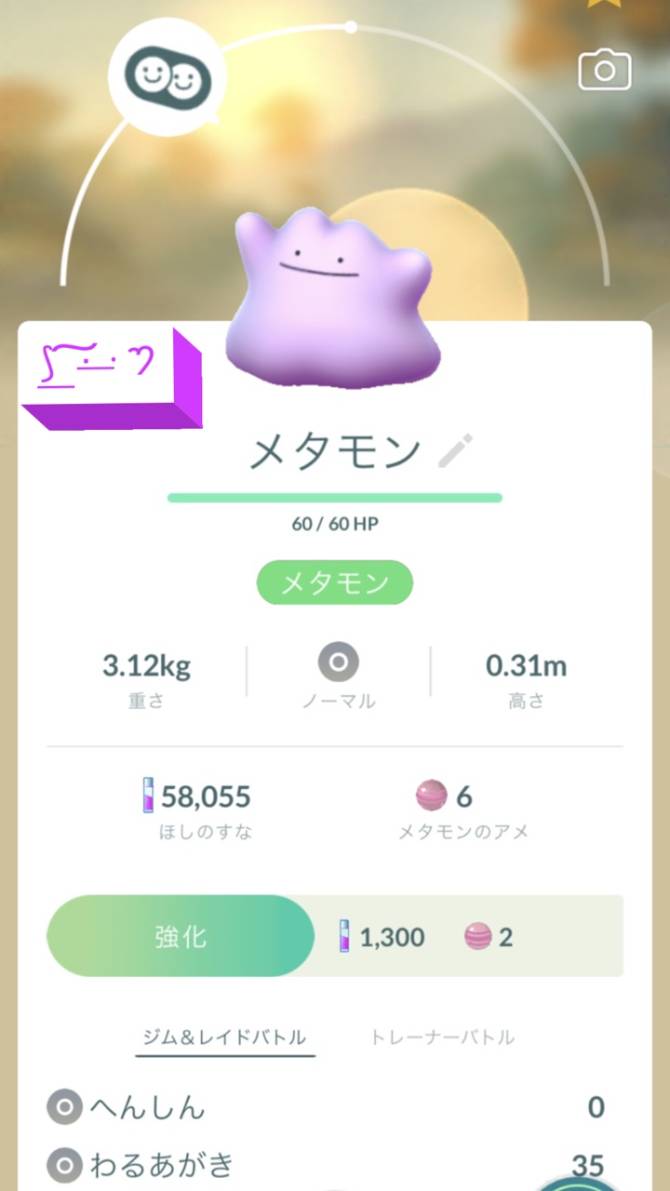Tap the buddy smiley faces bubble
This screenshot has height=1191, width=670.
pos(167,77)
